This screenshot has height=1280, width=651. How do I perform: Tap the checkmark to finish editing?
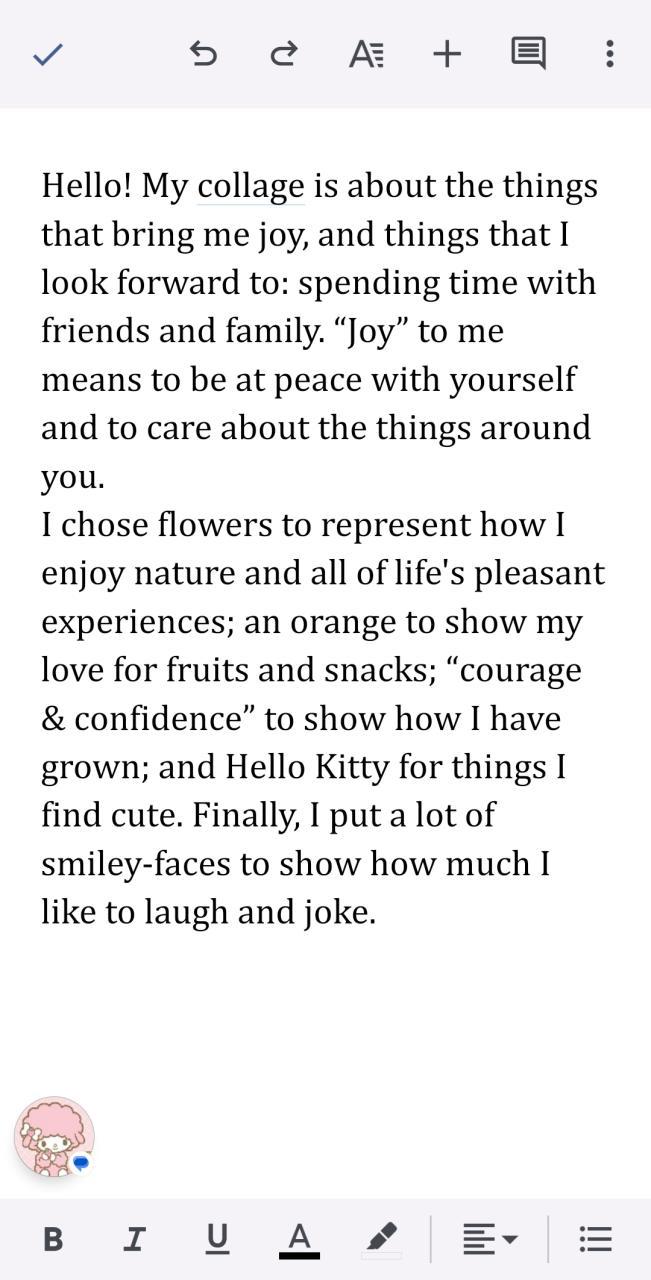(48, 54)
